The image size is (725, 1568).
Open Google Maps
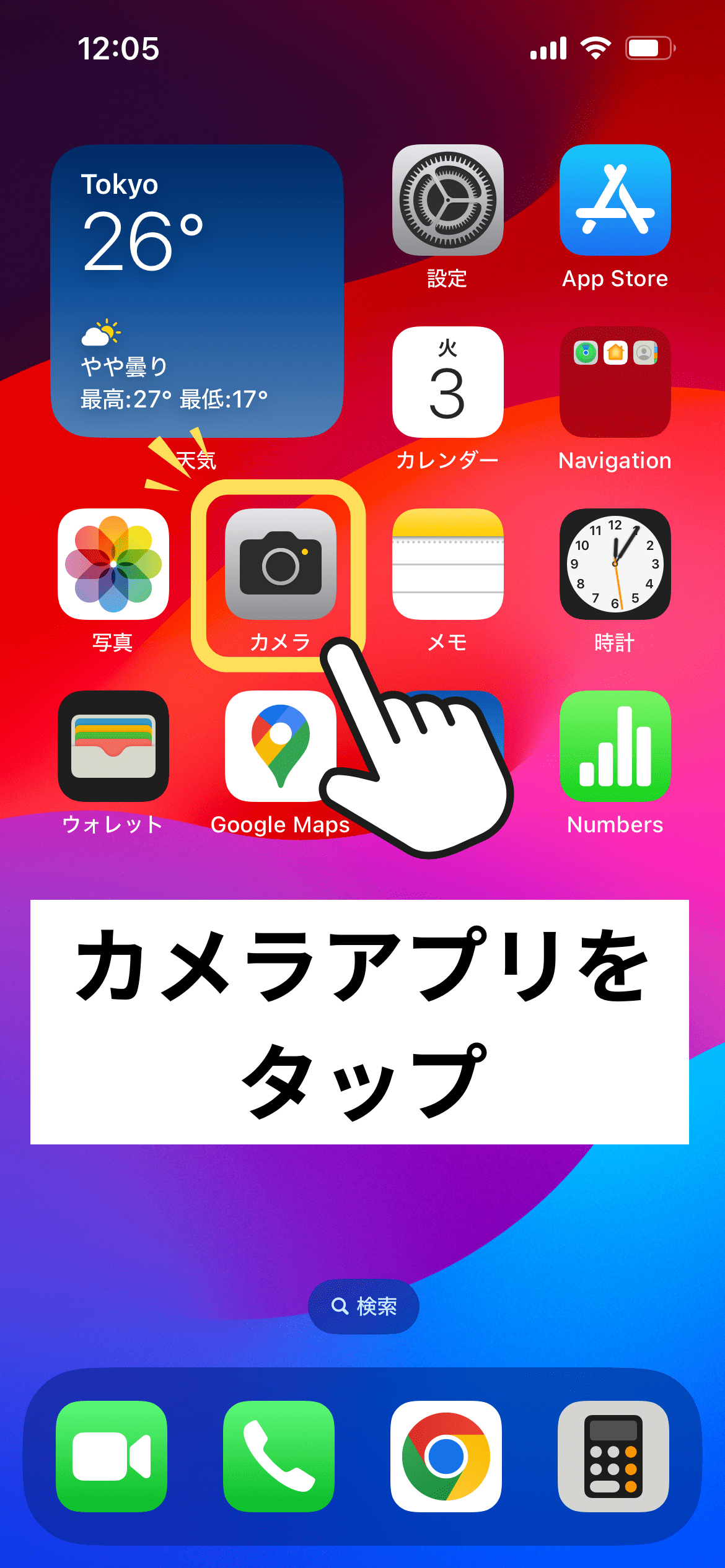click(x=280, y=746)
